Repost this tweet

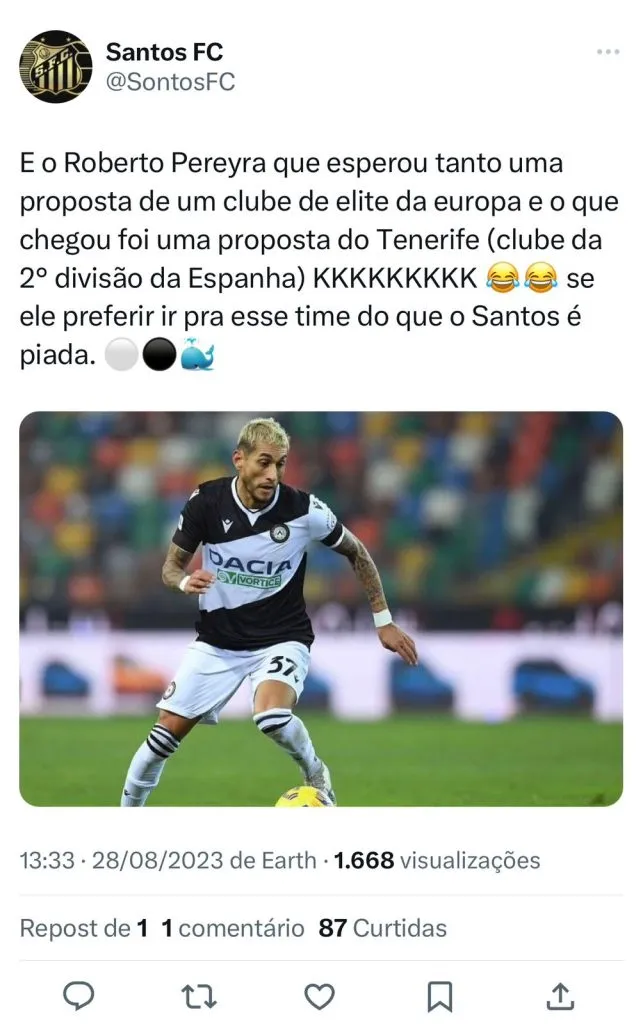tap(198, 995)
